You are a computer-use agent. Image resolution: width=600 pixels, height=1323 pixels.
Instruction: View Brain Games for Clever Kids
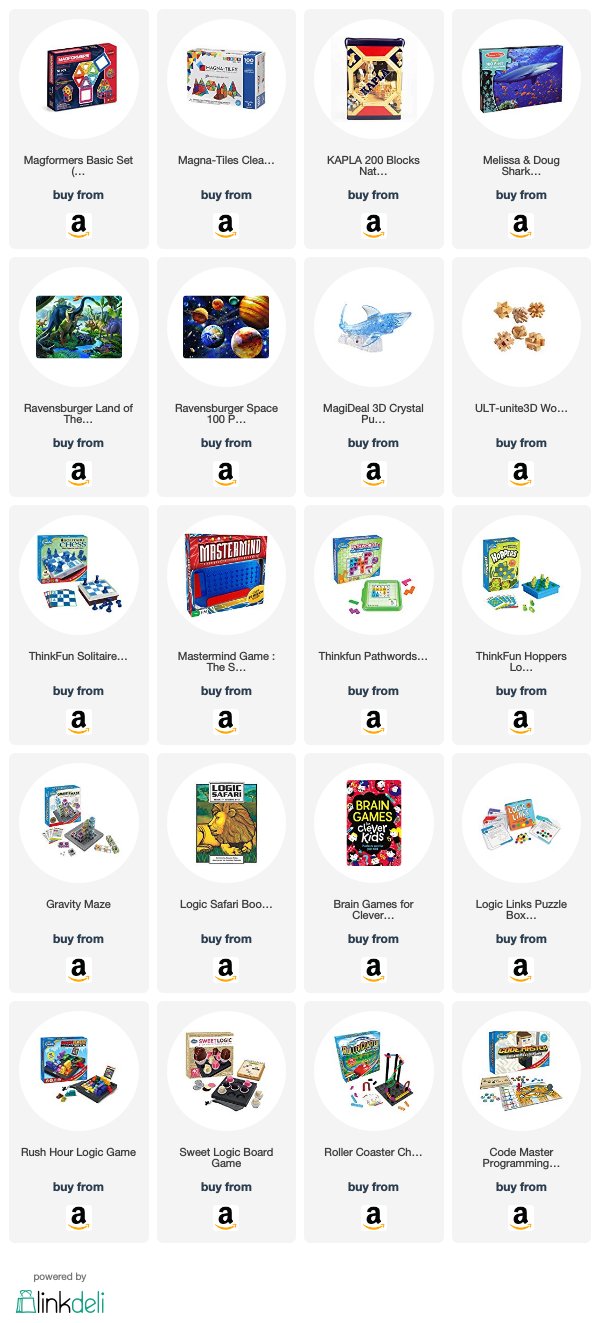tap(373, 872)
